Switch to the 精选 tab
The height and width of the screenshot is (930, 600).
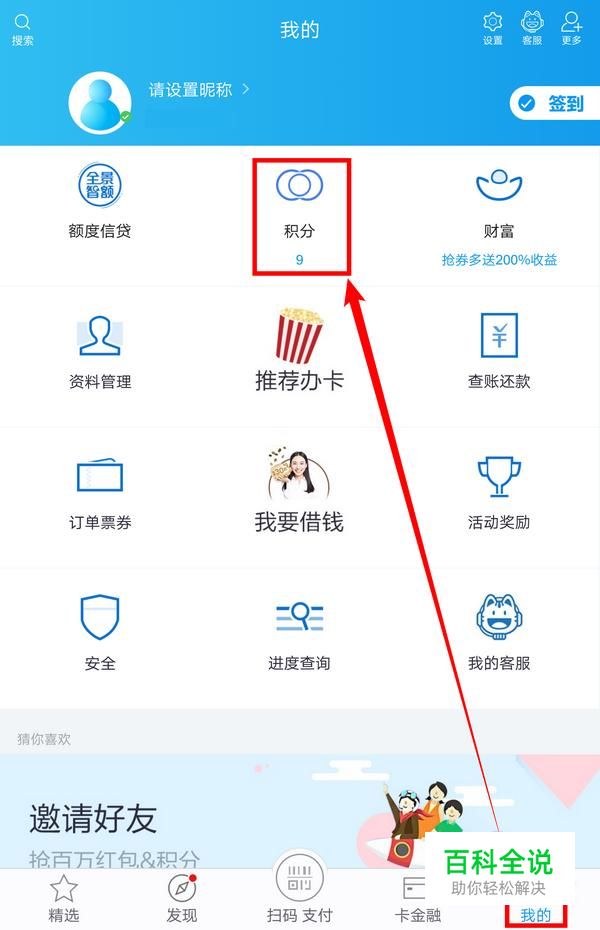(x=64, y=898)
